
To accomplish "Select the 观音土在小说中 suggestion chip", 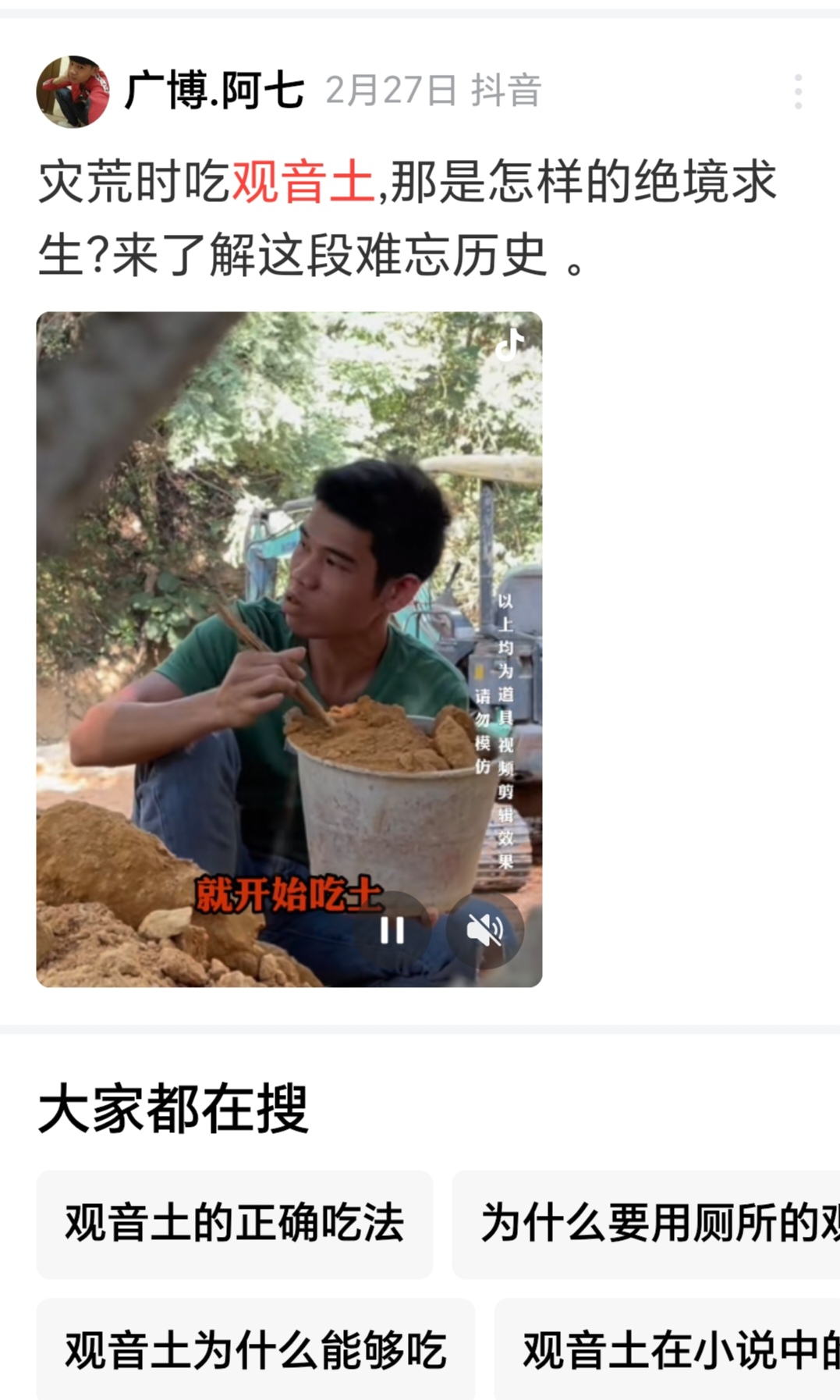I will [x=668, y=1349].
